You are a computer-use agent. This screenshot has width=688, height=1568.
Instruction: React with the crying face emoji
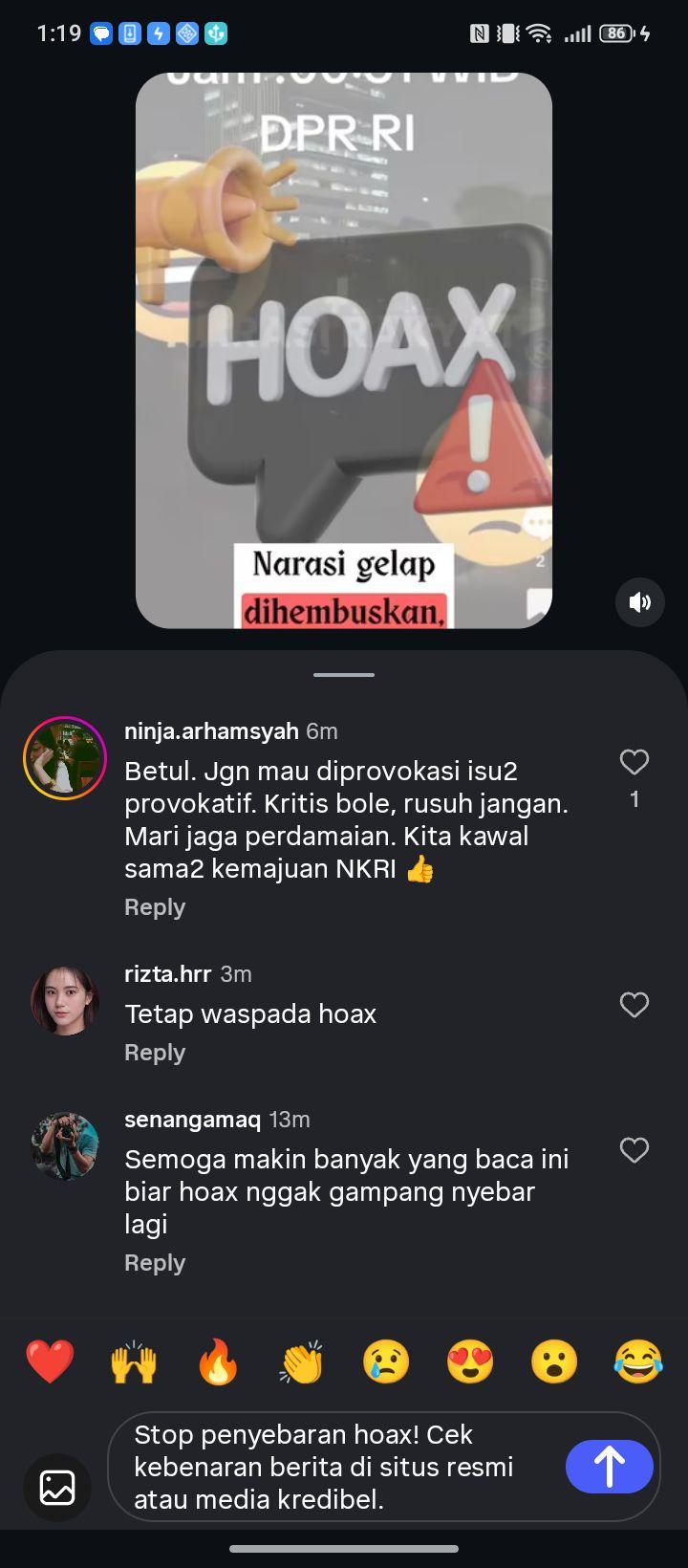pos(386,1361)
